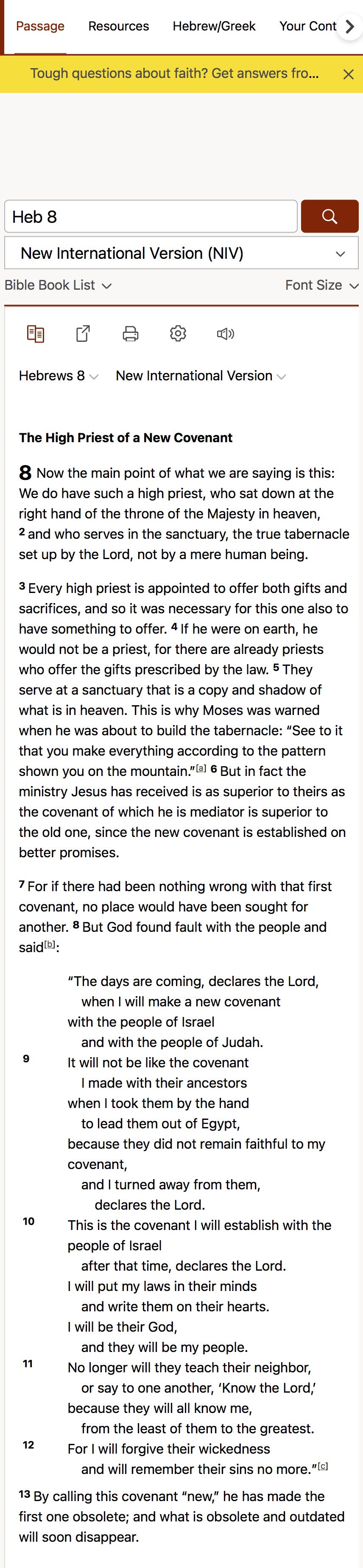Screen dimensions: 363x1568
Task: Open the Hebrew/Greek tab
Action: [214, 26]
